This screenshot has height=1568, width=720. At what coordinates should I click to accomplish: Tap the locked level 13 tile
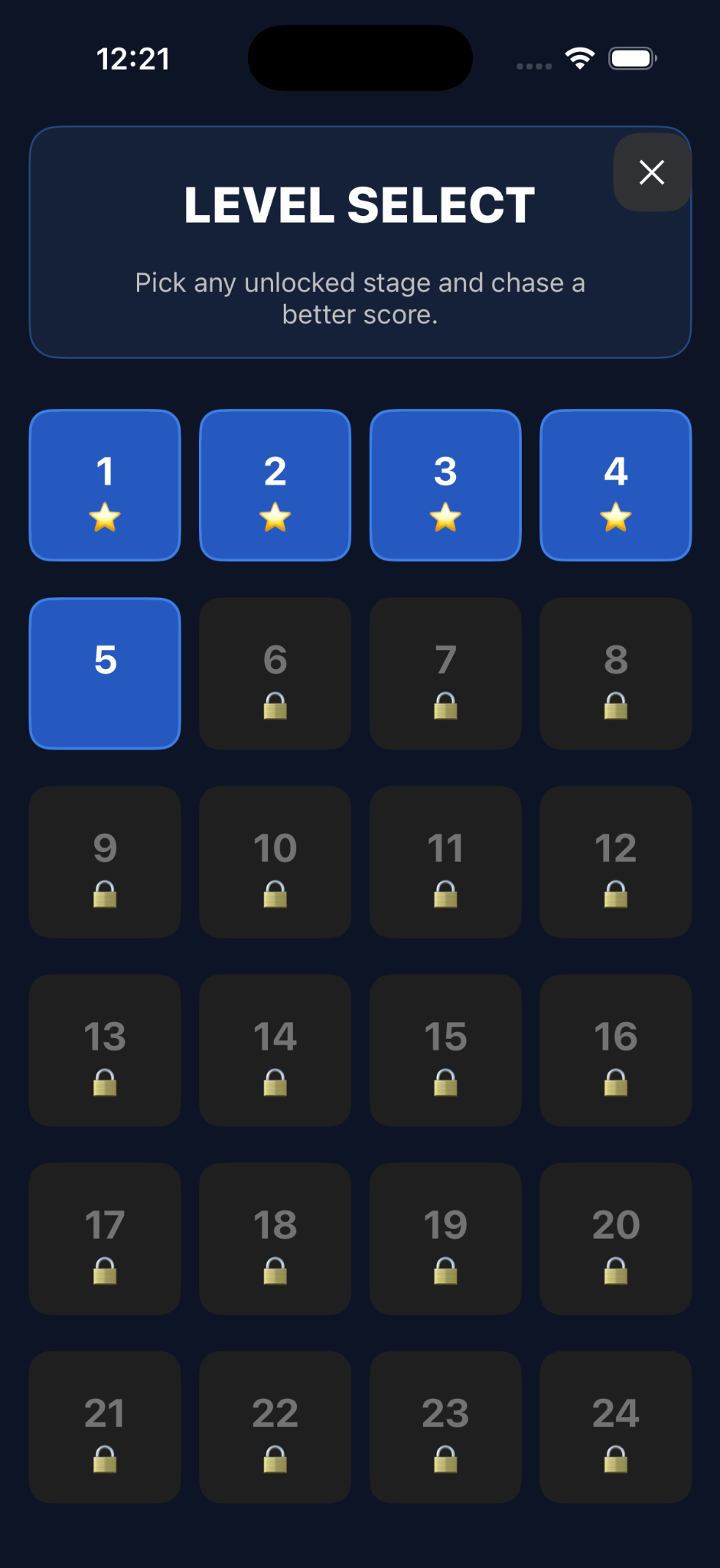[104, 1049]
